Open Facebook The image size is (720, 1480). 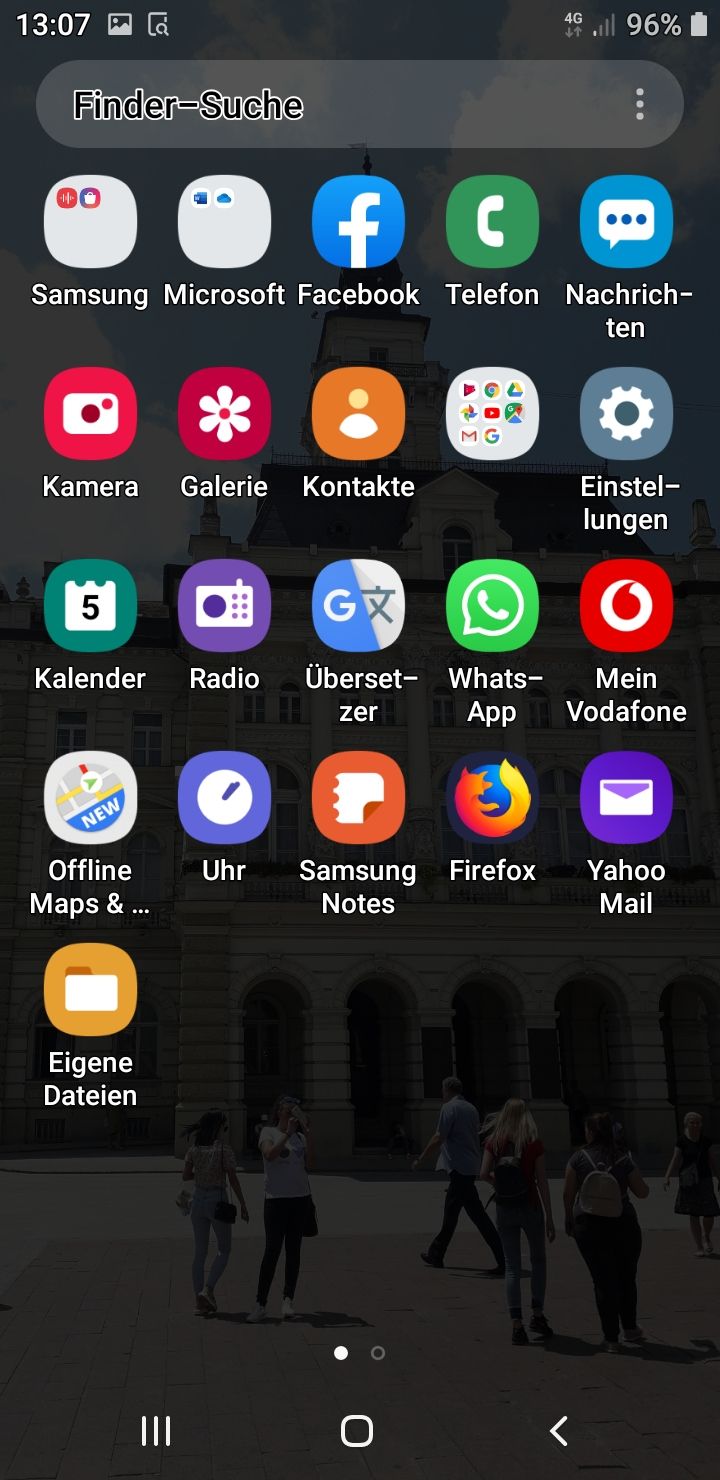tap(358, 221)
